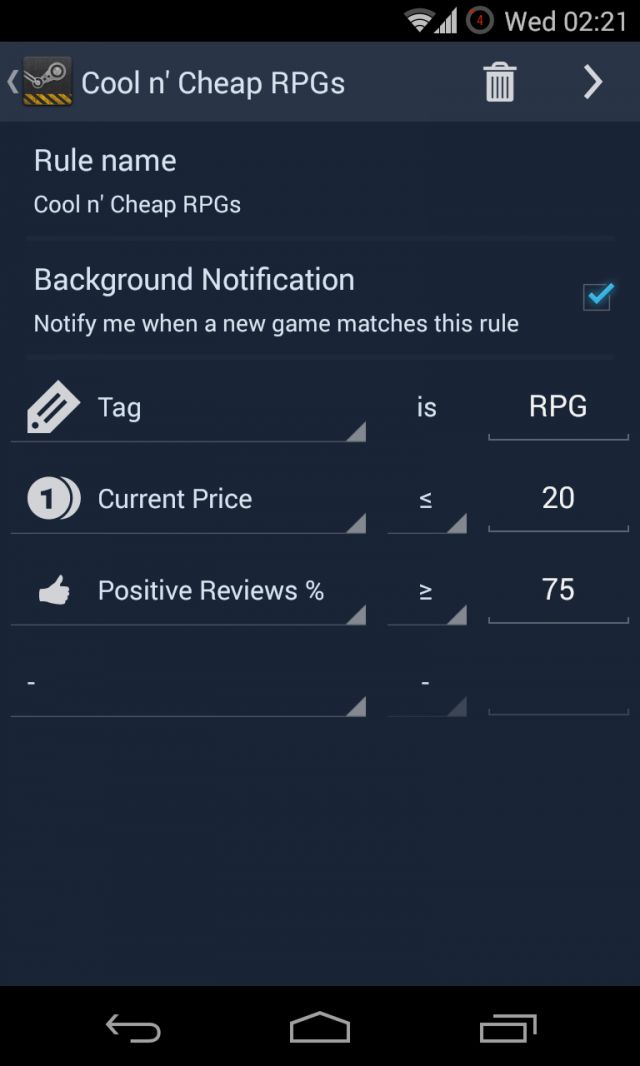Change the ≥ operator for Positive Reviews
The image size is (640, 1066).
tap(427, 593)
